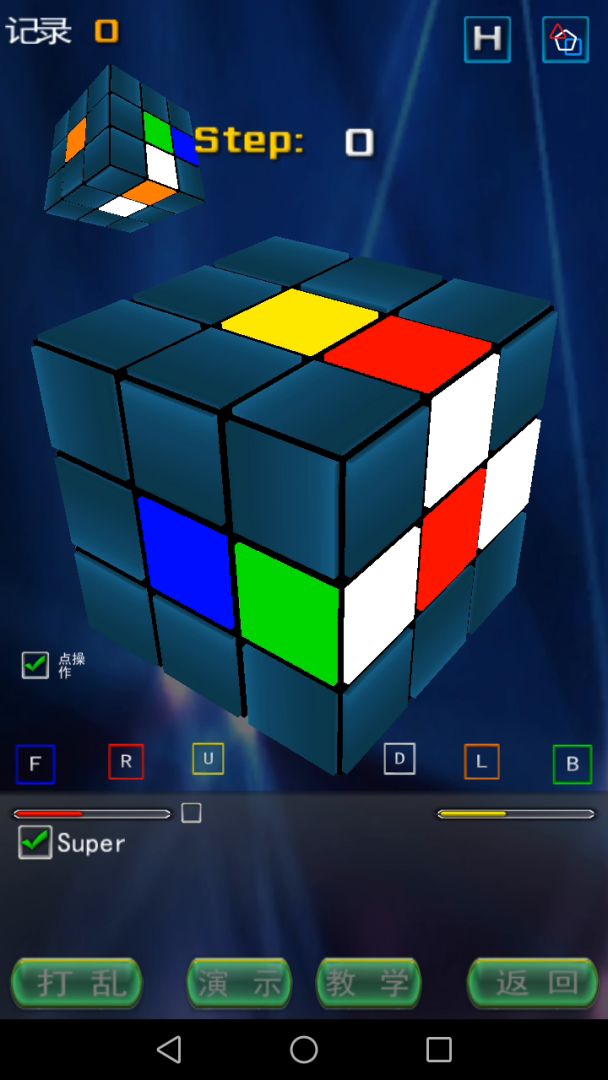Uncheck the Super checkbox

pos(35,842)
